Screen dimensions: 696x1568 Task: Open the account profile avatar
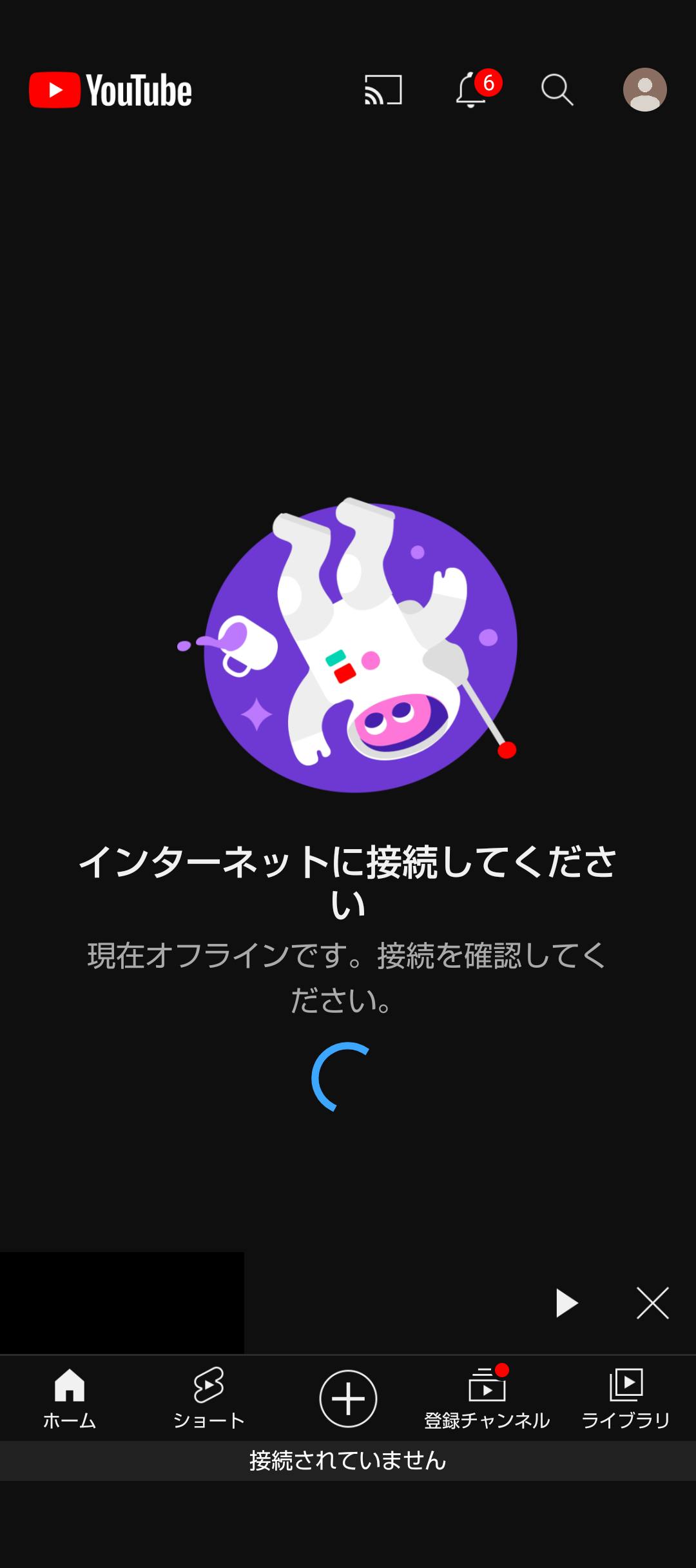[644, 90]
